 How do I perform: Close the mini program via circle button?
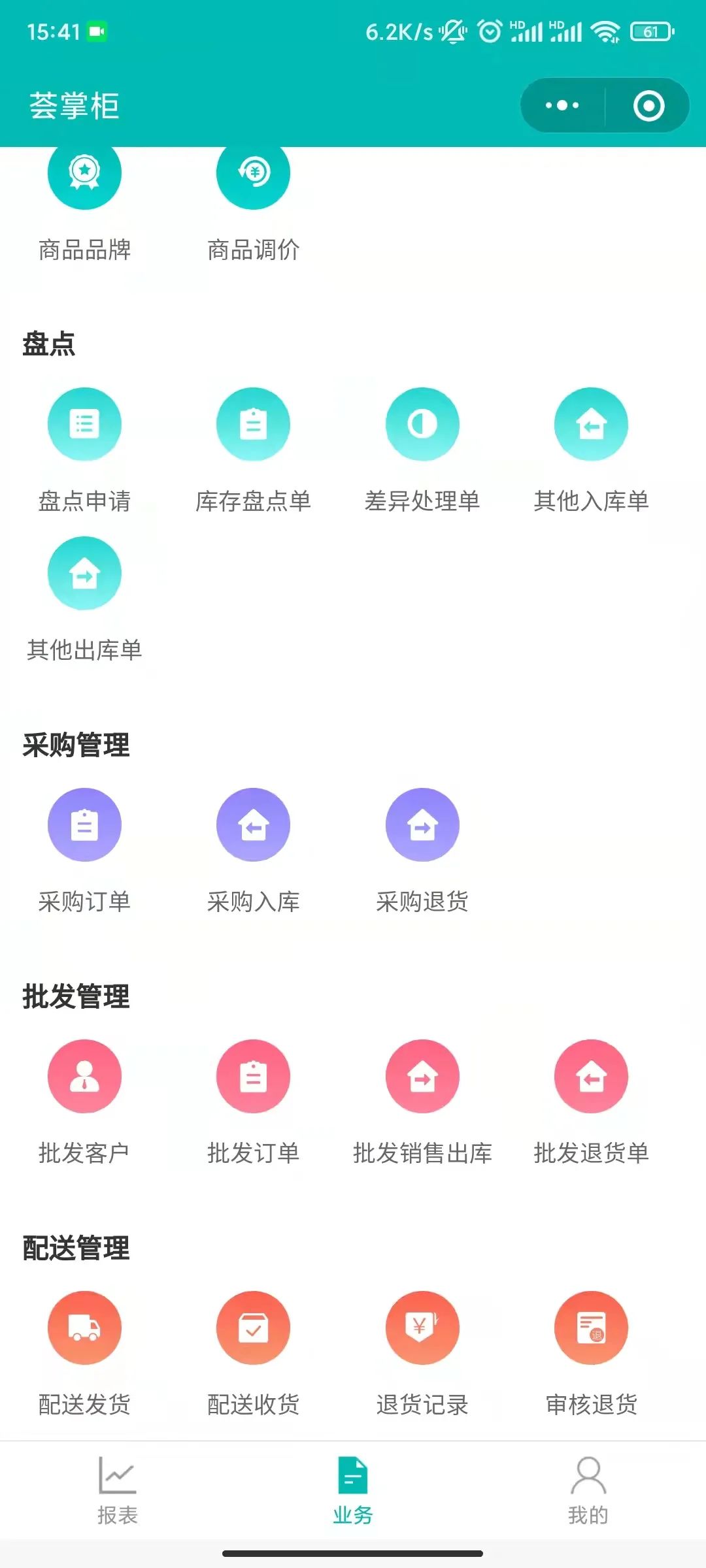648,105
